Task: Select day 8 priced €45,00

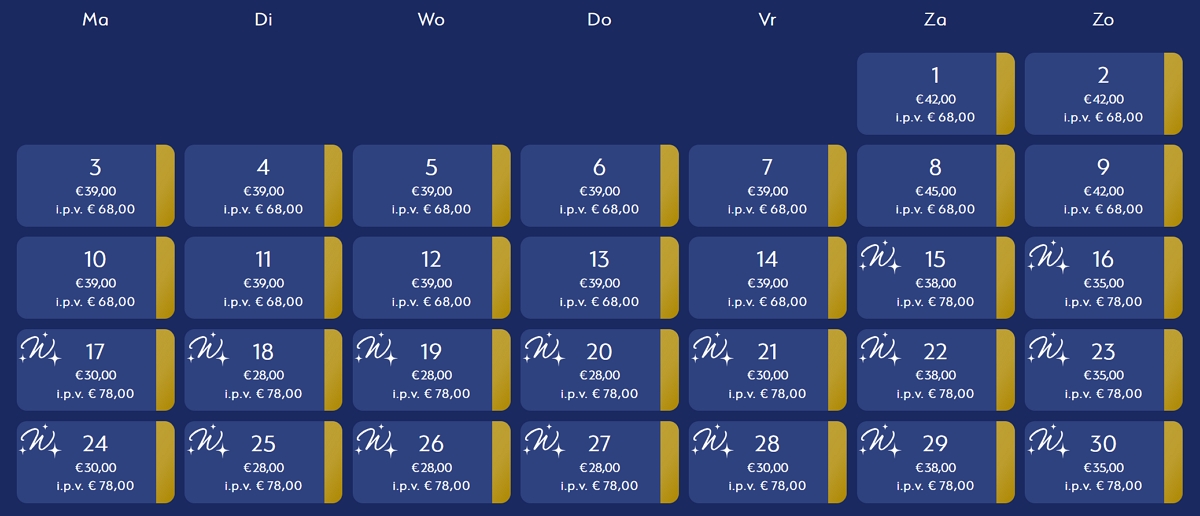Action: point(935,186)
